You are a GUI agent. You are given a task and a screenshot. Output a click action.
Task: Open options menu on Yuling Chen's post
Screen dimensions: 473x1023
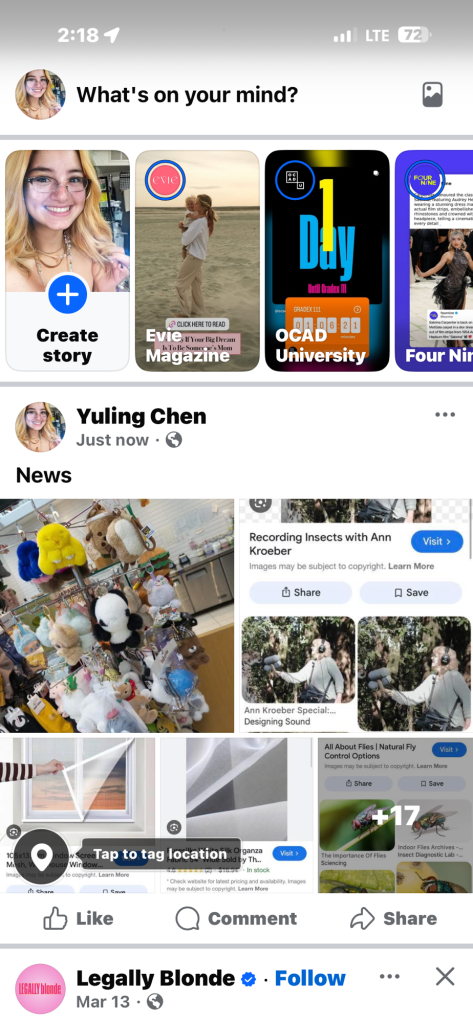pos(445,414)
